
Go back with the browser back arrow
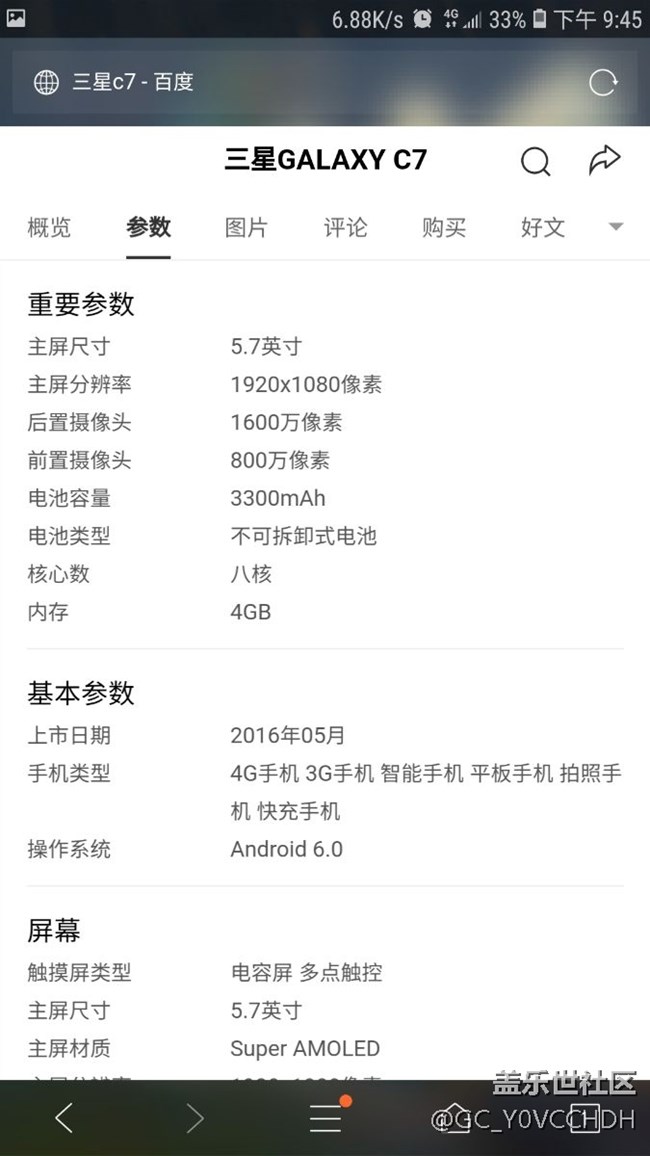pos(64,1118)
